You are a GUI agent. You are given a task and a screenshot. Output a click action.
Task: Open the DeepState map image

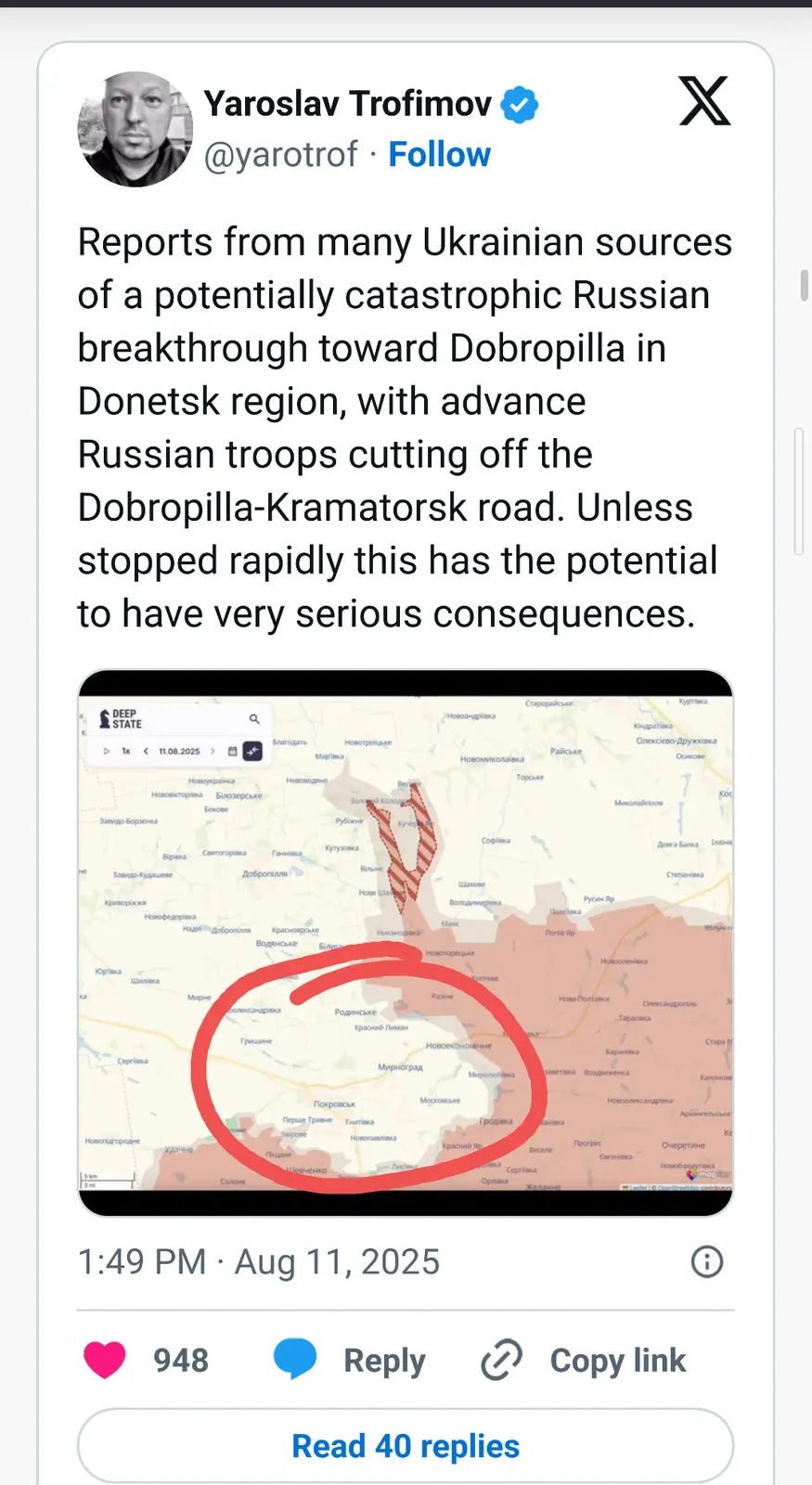pyautogui.click(x=406, y=942)
